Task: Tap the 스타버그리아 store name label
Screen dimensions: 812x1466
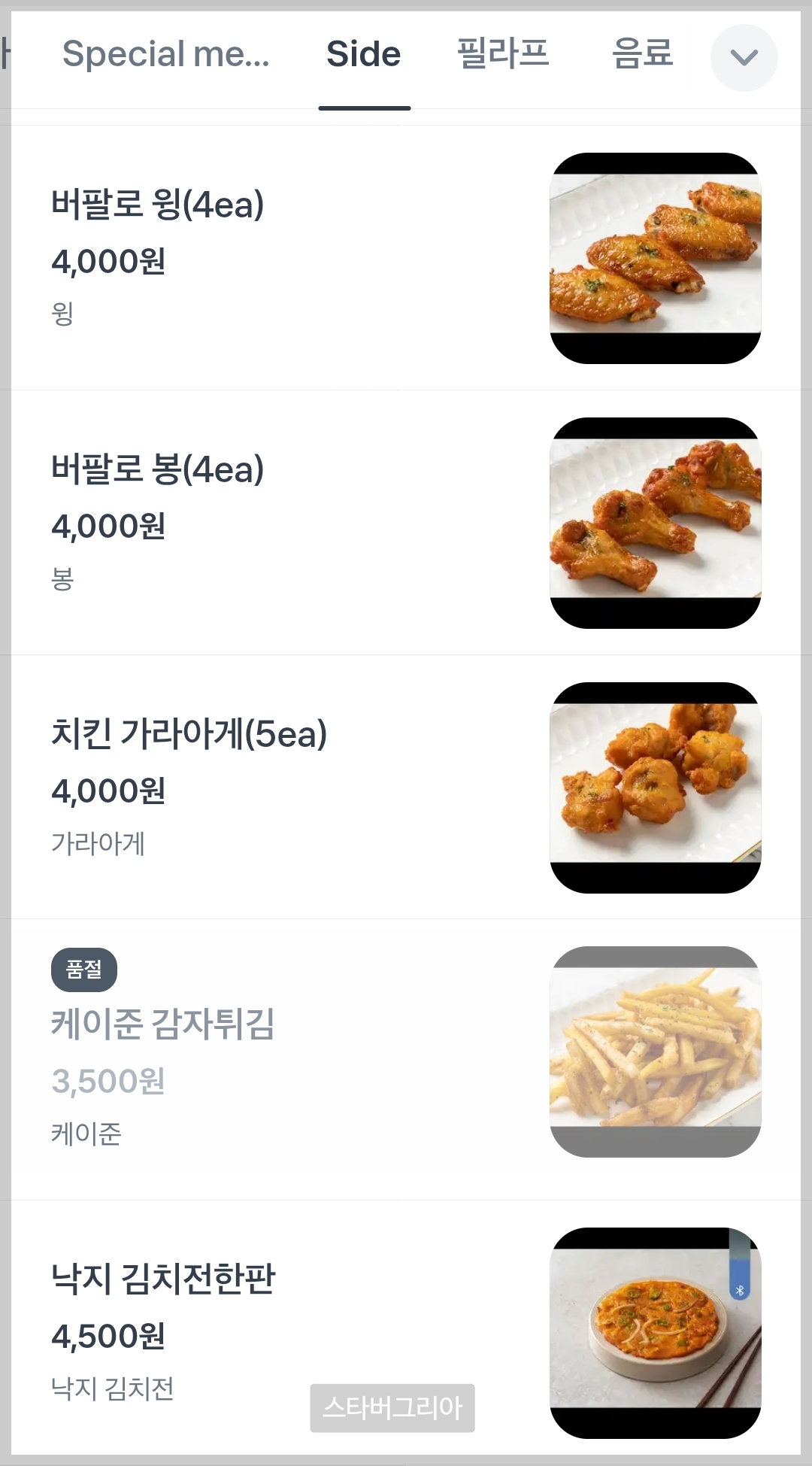Action: [392, 1409]
